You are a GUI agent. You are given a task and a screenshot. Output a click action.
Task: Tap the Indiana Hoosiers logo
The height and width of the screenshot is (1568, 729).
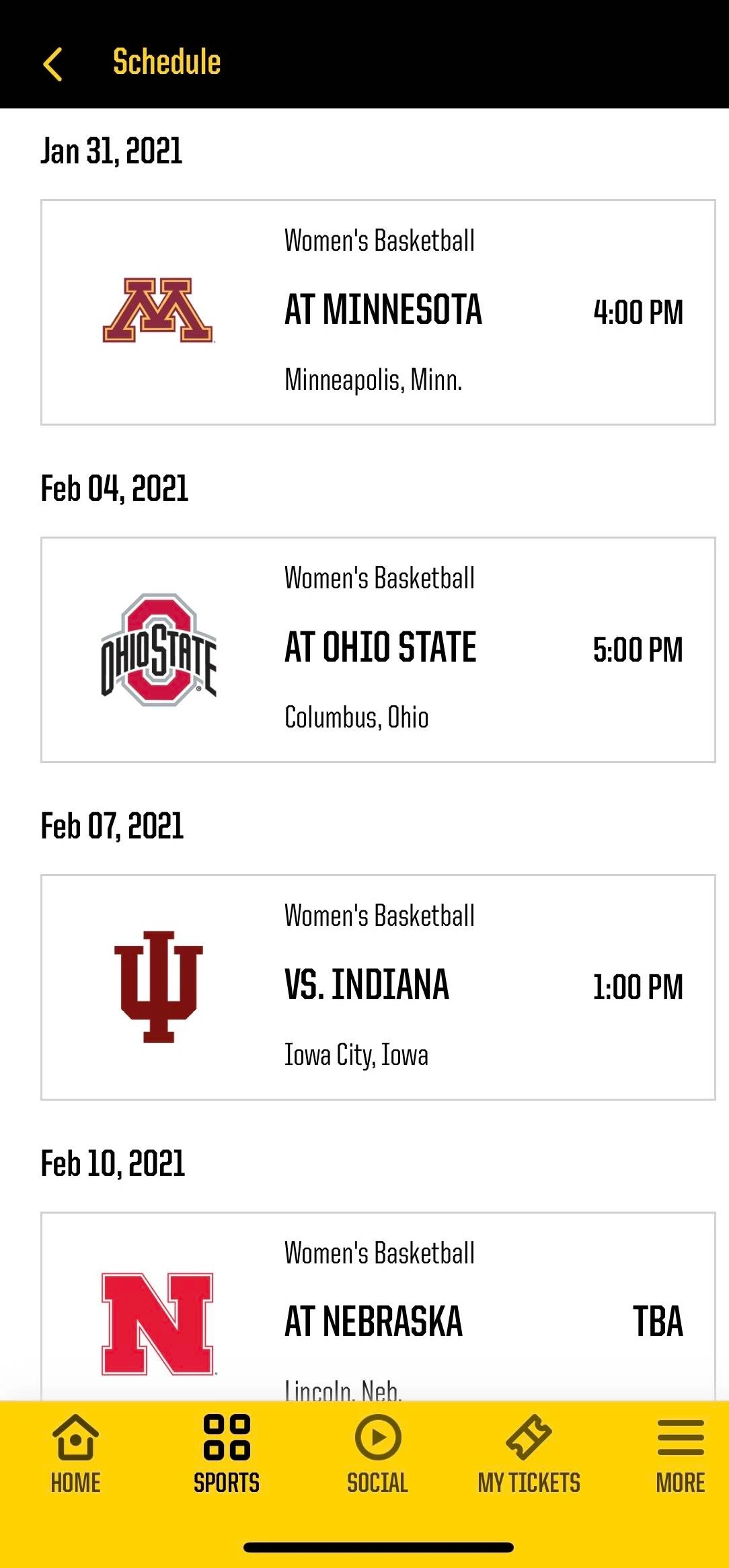(159, 986)
